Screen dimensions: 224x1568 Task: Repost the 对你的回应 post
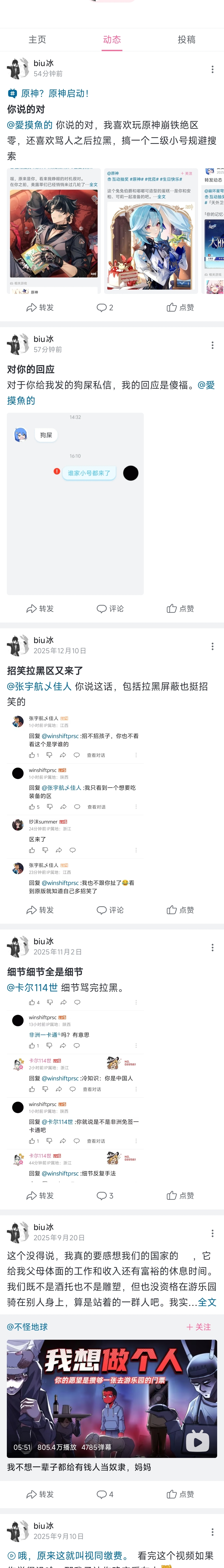pos(40,609)
